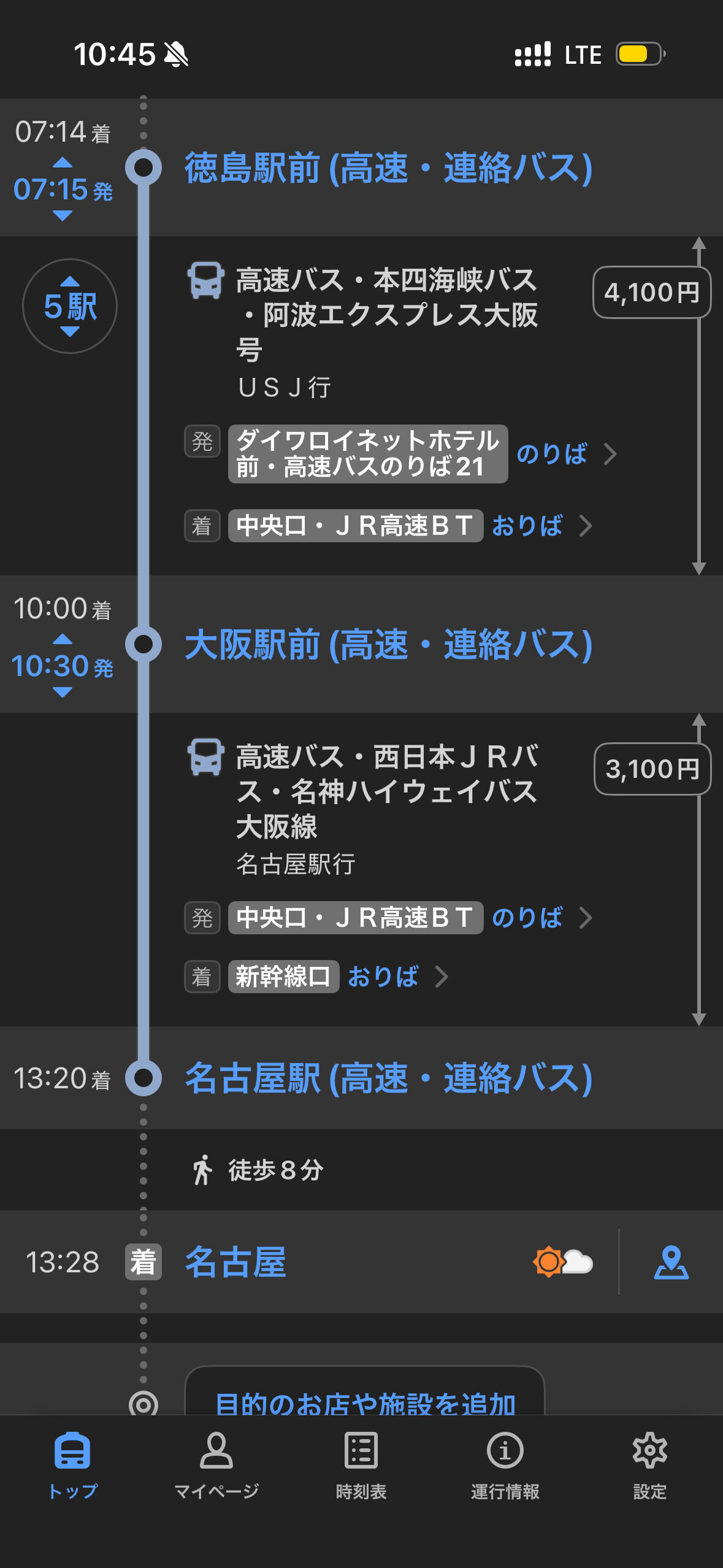
Task: Select earlier departure above 10:30発
Action: (63, 639)
